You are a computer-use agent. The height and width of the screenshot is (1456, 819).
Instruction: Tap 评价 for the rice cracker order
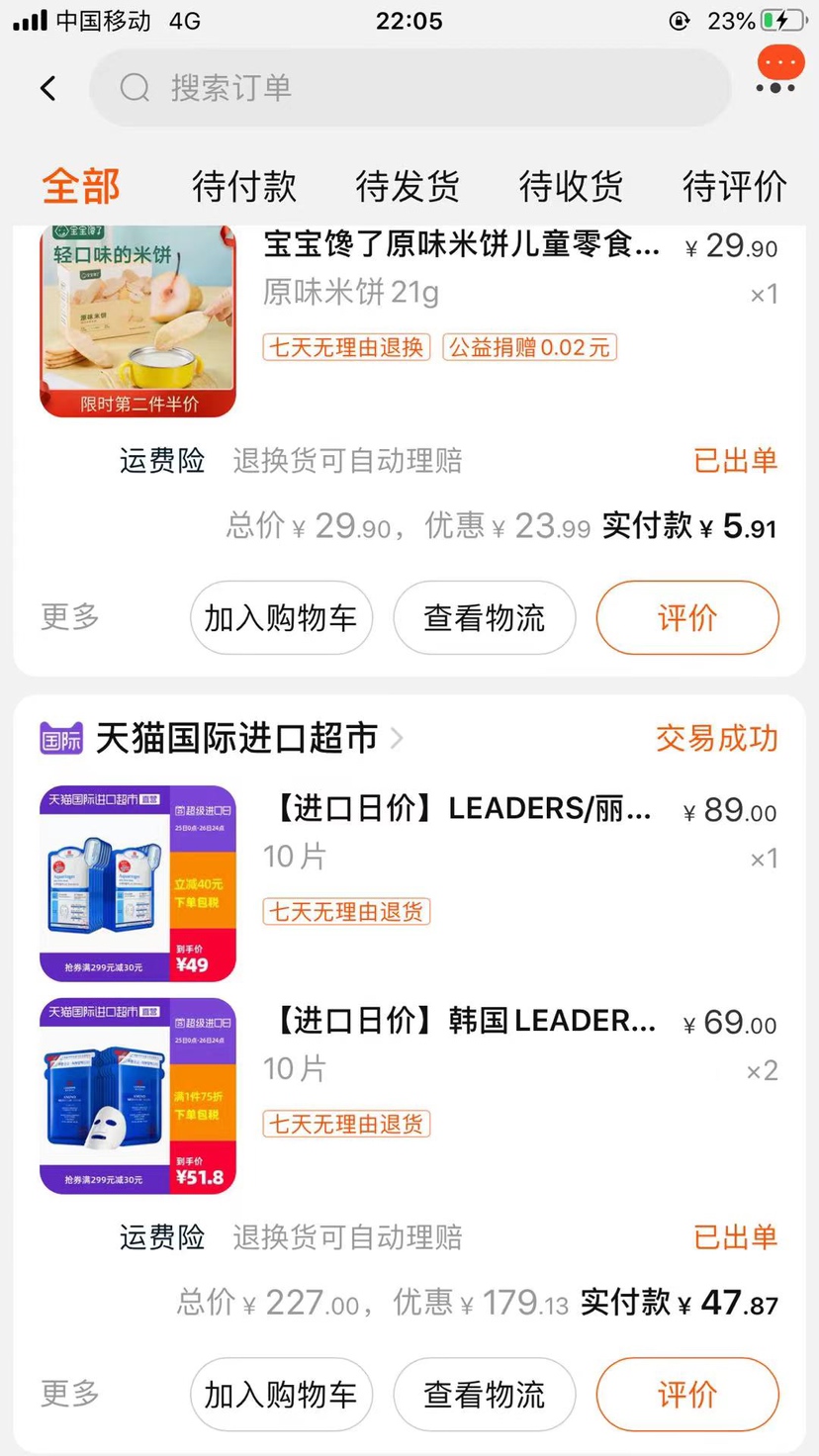tap(687, 618)
